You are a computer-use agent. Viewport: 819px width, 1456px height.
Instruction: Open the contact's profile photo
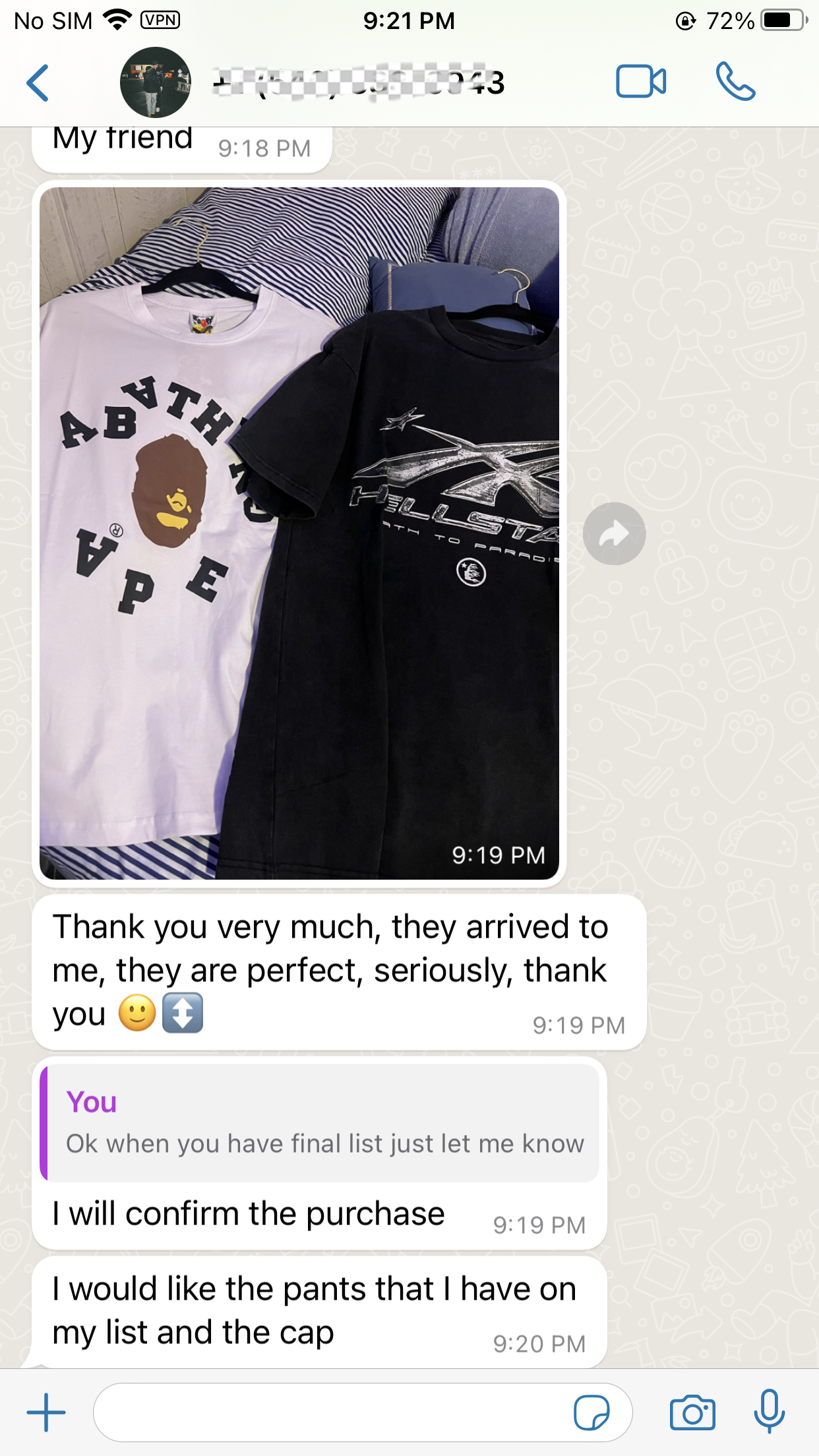(x=156, y=83)
